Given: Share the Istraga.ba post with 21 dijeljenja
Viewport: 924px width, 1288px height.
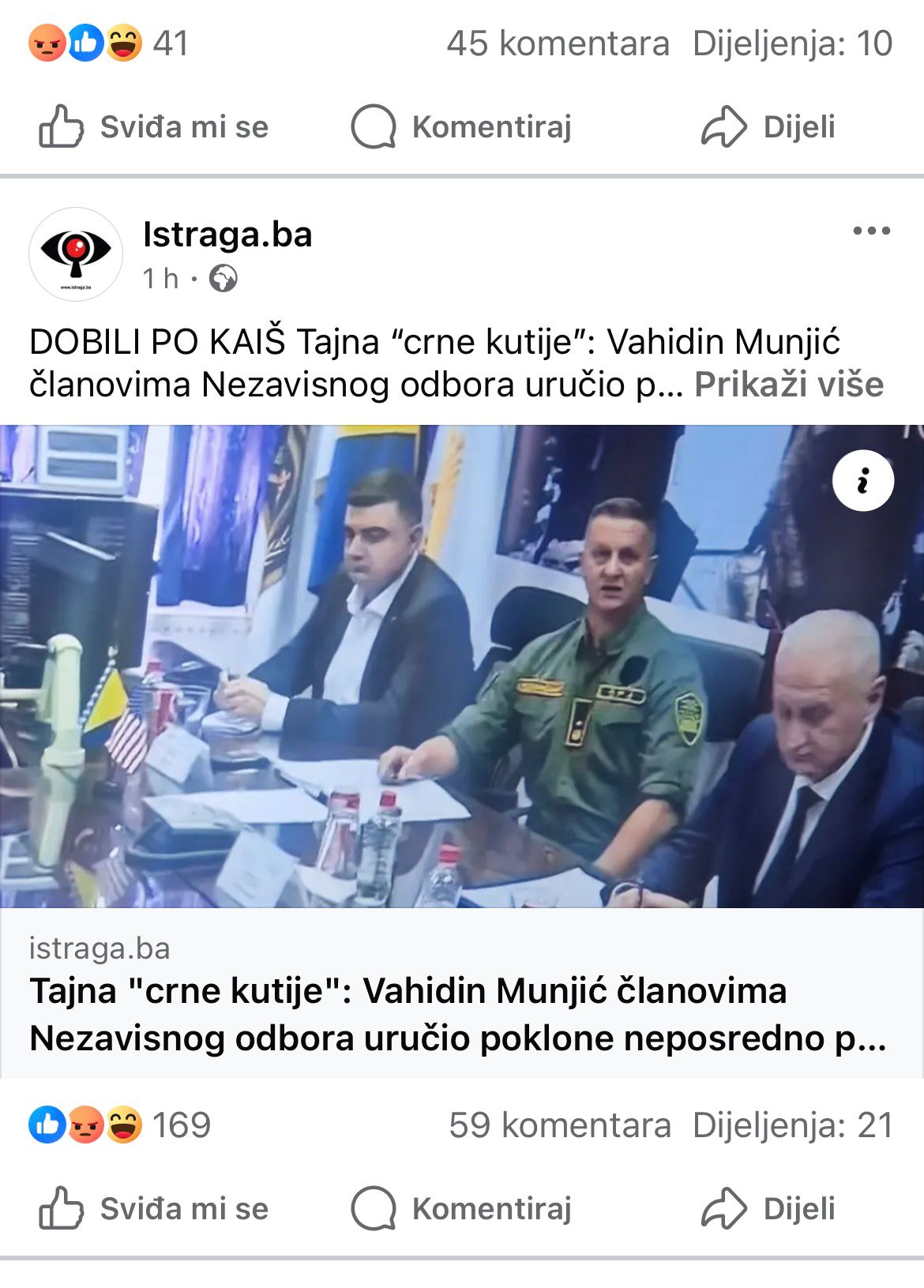Looking at the screenshot, I should point(768,1208).
